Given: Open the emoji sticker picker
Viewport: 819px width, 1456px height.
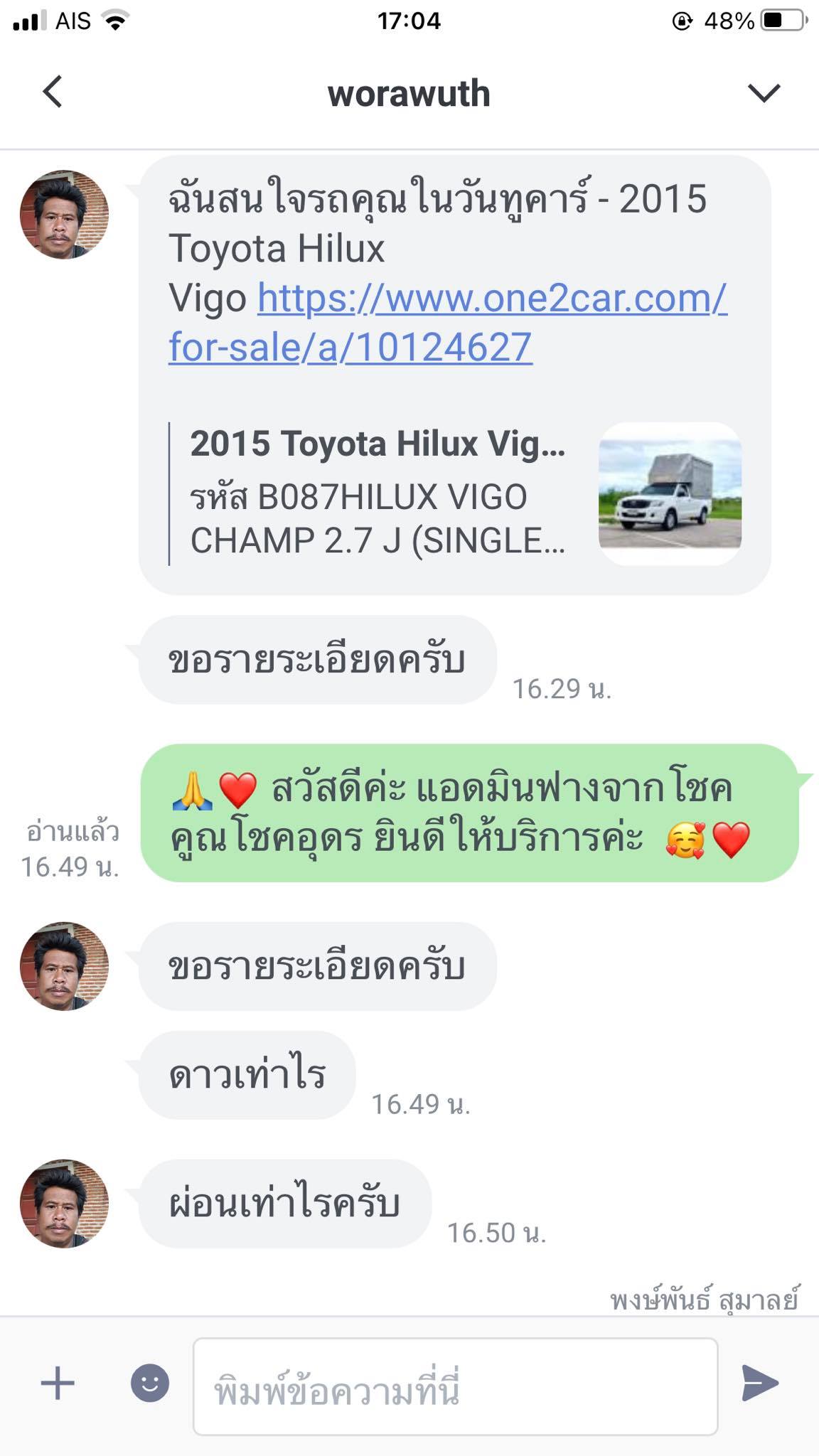Looking at the screenshot, I should [150, 1383].
